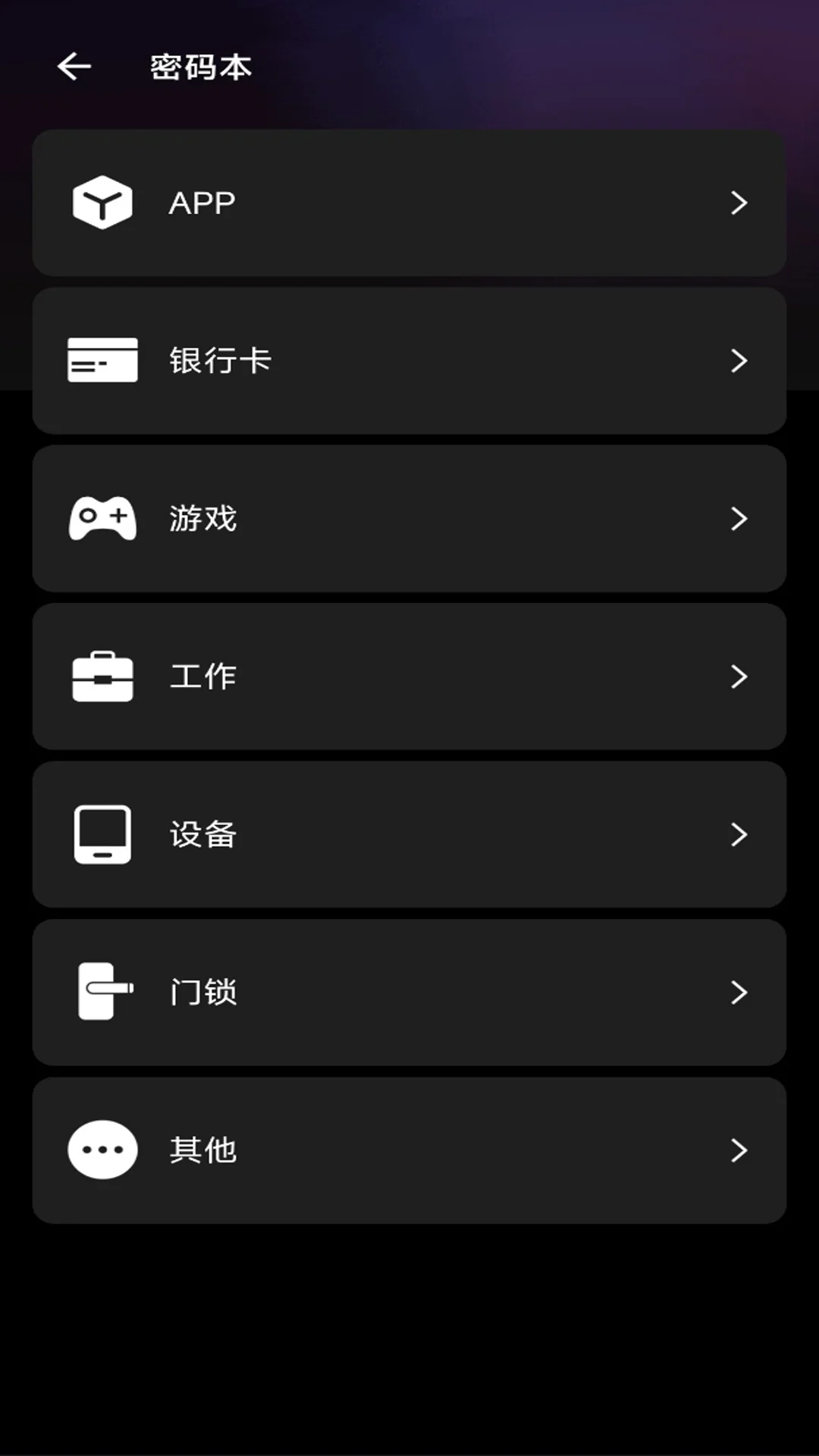Screen dimensions: 819x1456
Task: Open 银行卡 details using the right chevron
Action: 739,362
